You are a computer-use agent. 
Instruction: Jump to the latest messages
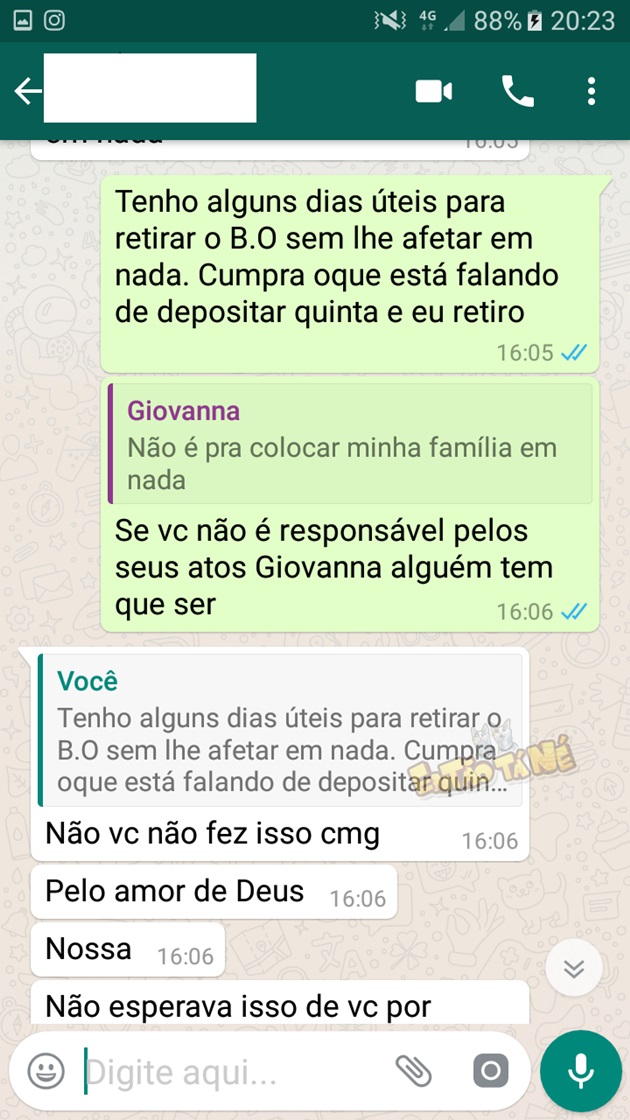click(x=574, y=968)
